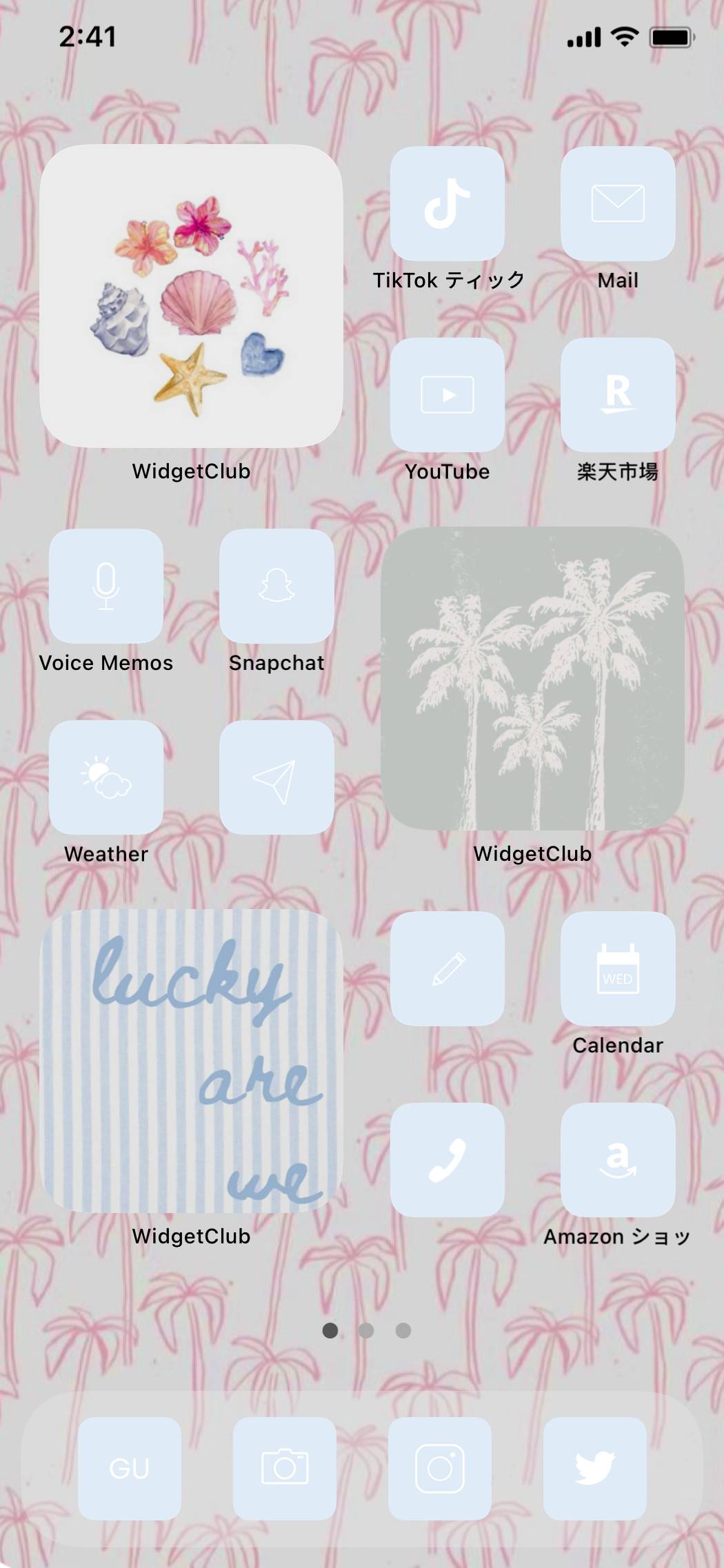Tap the home screen page indicator dots
Screen dimensions: 724x1568
[366, 1330]
